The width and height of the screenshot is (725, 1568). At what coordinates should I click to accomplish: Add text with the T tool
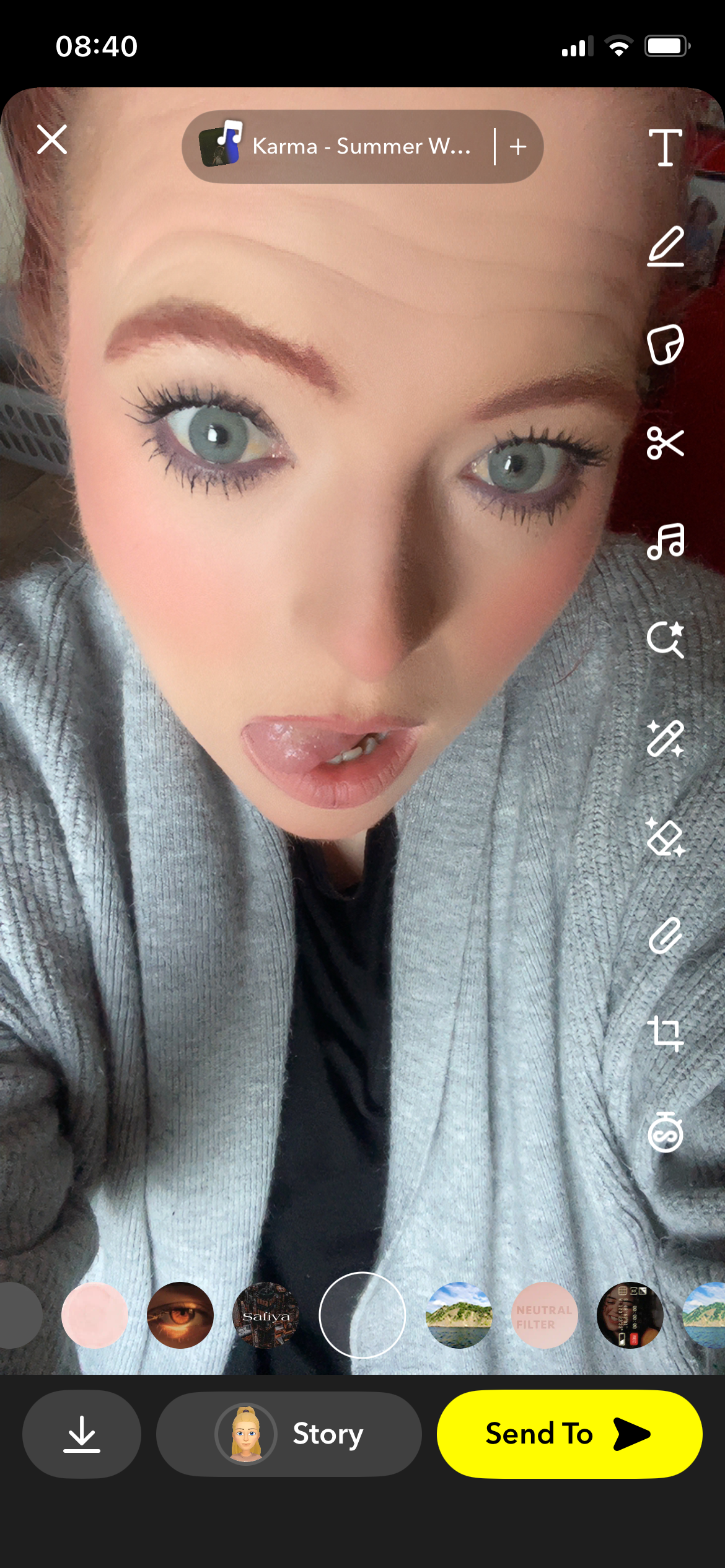(x=665, y=147)
